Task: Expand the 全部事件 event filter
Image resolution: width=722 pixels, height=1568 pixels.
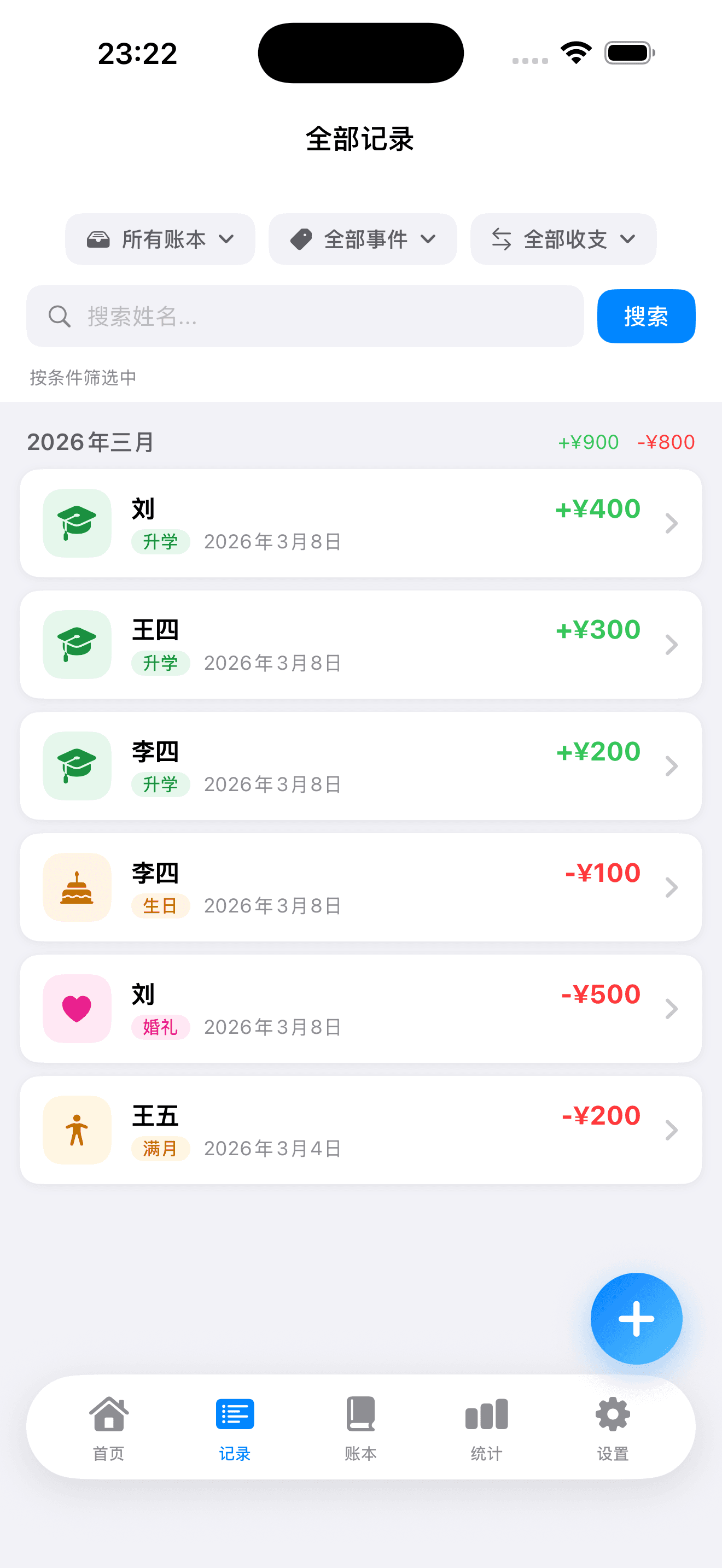Action: [362, 239]
